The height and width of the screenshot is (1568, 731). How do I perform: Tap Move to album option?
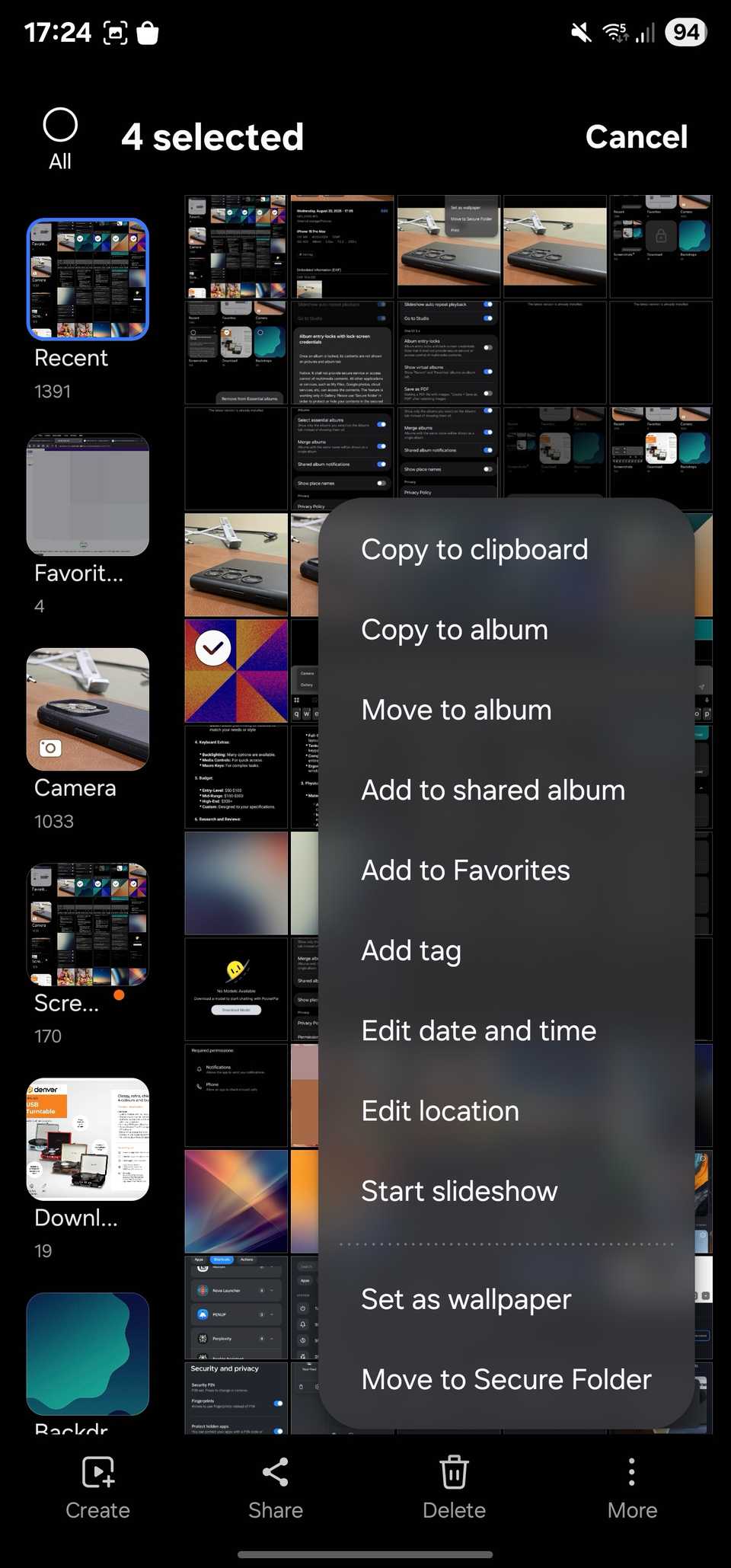click(x=456, y=710)
